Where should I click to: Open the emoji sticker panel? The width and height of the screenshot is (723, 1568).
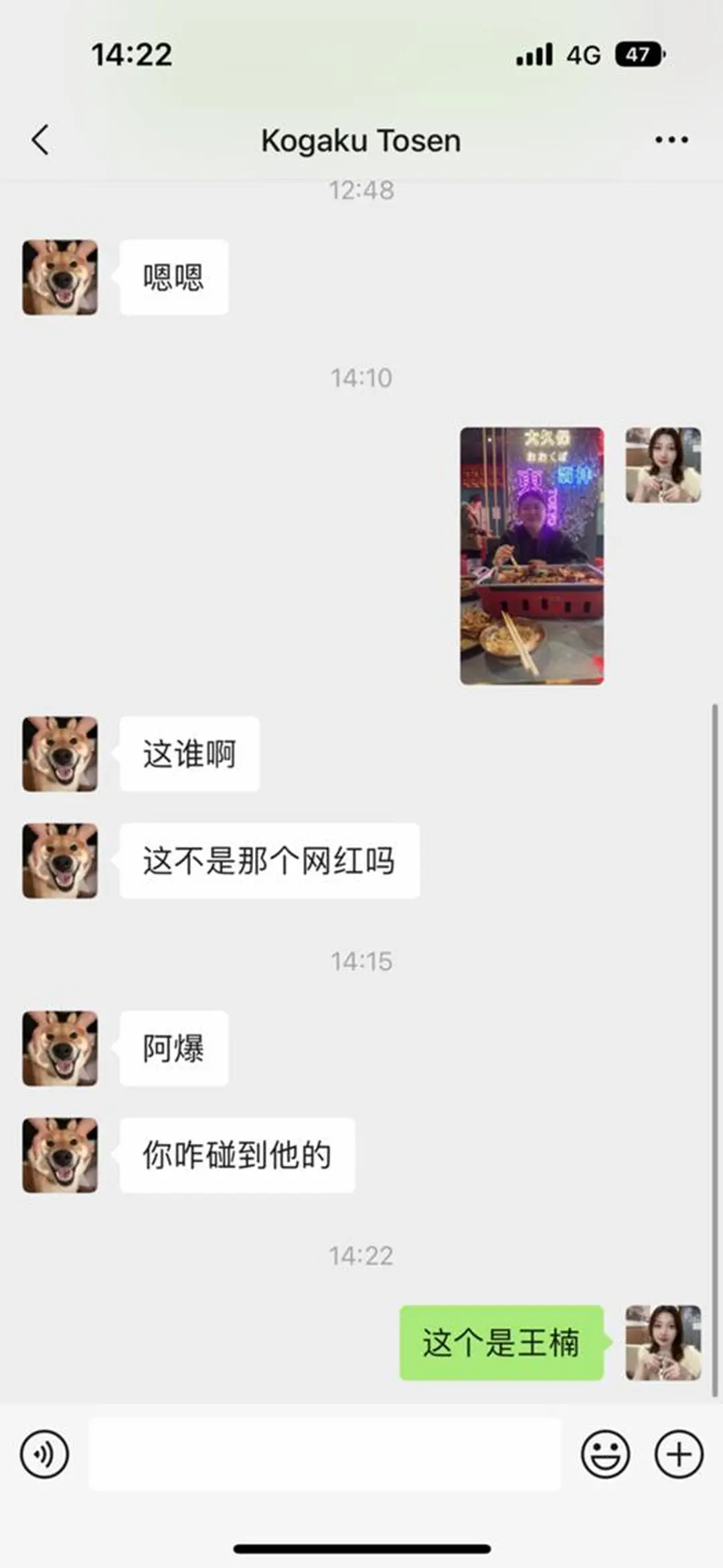click(x=605, y=1454)
